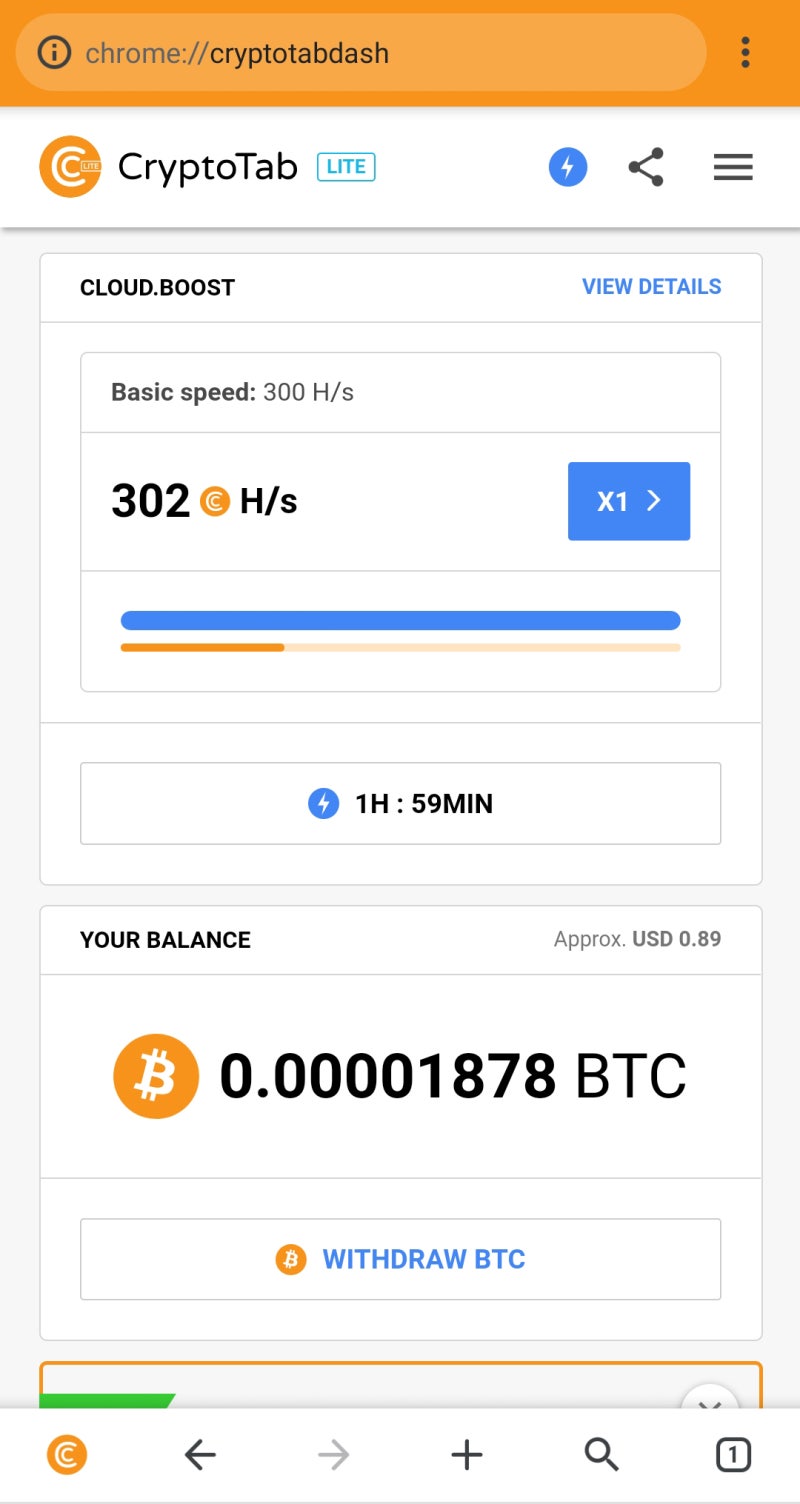
Task: Click the WITHDRAW BTC button
Action: pos(400,1259)
